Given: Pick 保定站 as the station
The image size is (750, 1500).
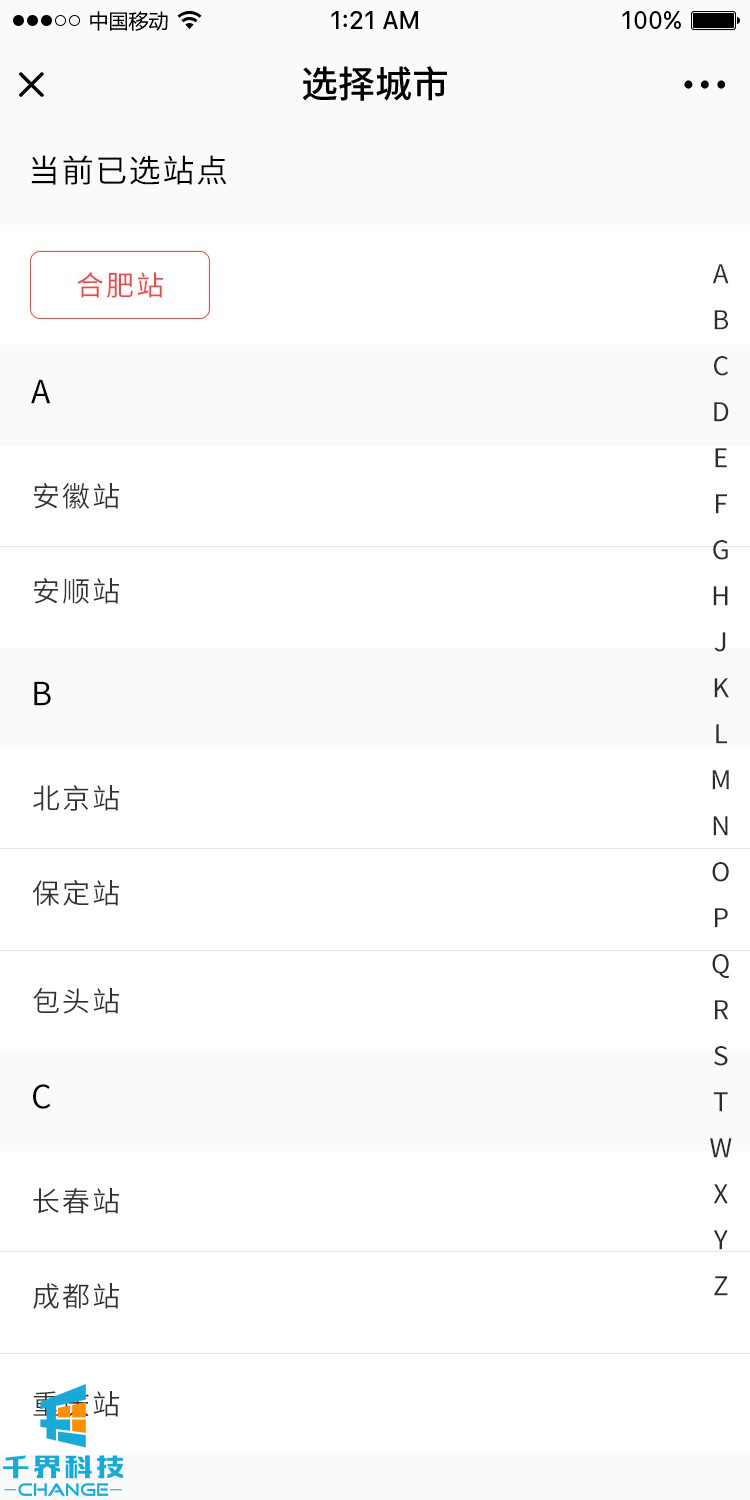Looking at the screenshot, I should click(77, 893).
